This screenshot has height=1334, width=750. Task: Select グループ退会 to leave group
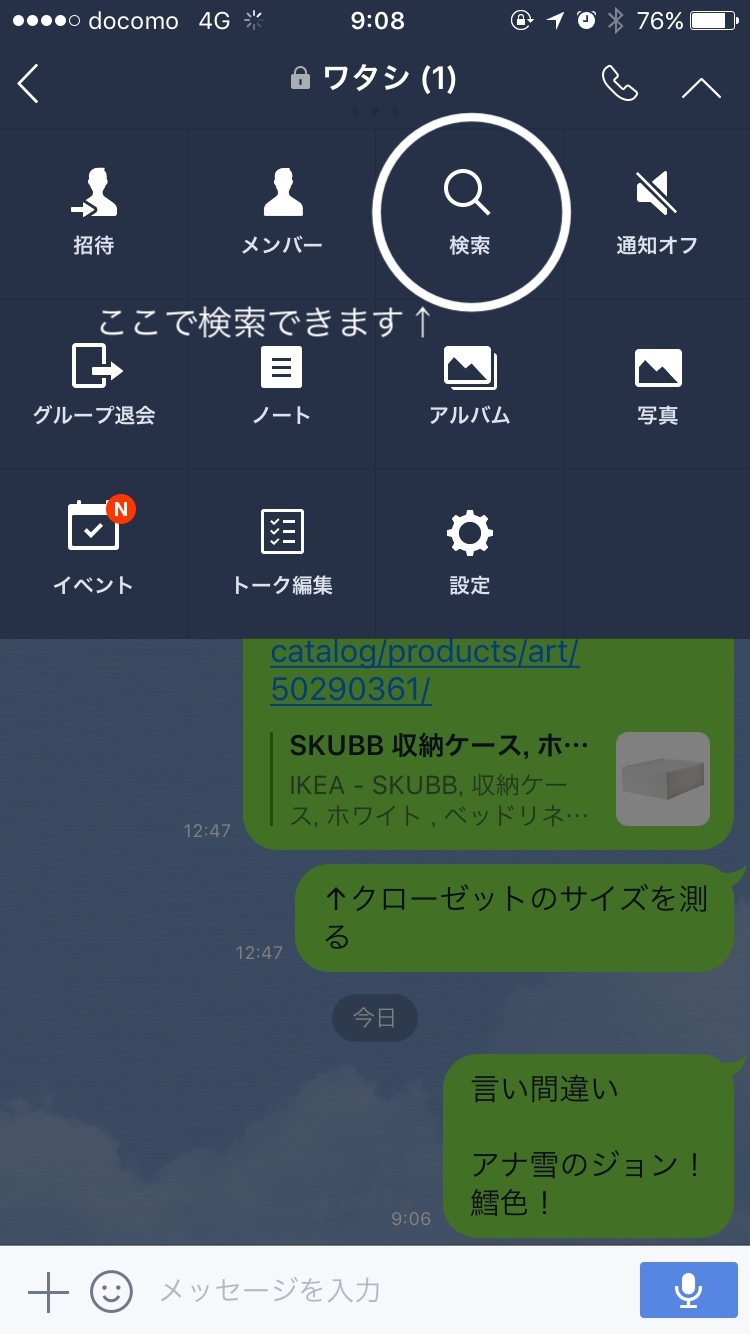(93, 383)
